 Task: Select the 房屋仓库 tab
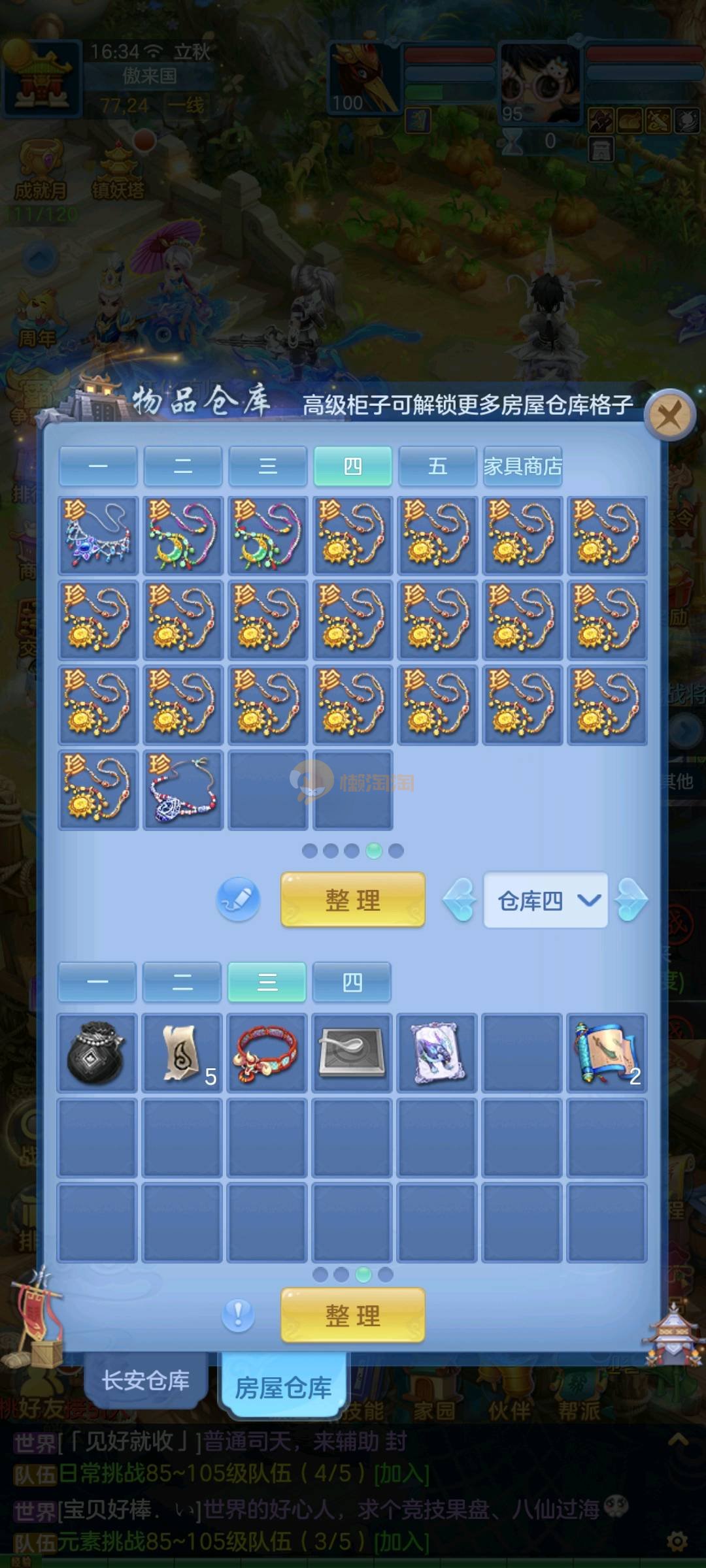pyautogui.click(x=283, y=1387)
